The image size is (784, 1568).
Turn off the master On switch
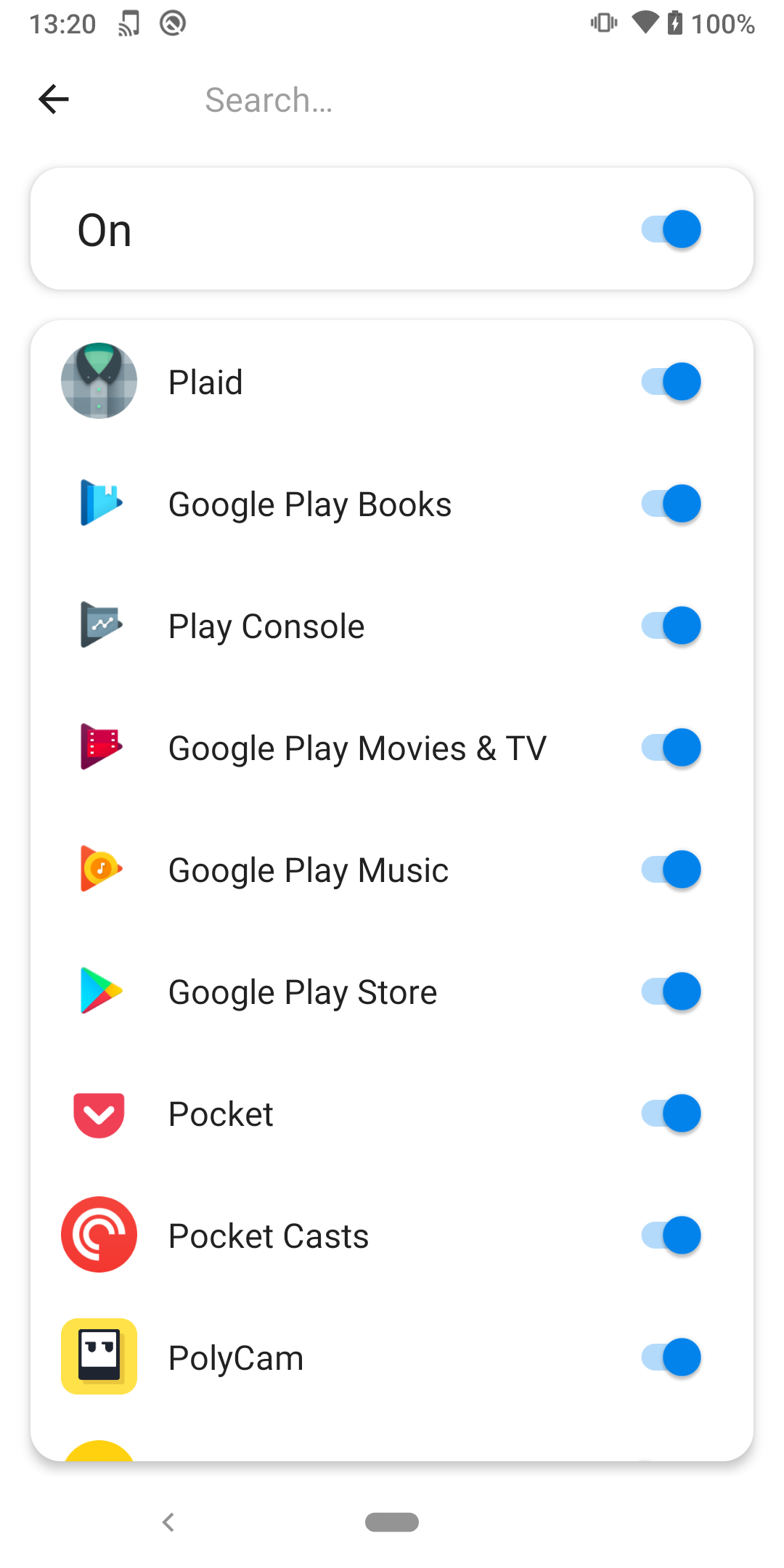pos(671,229)
